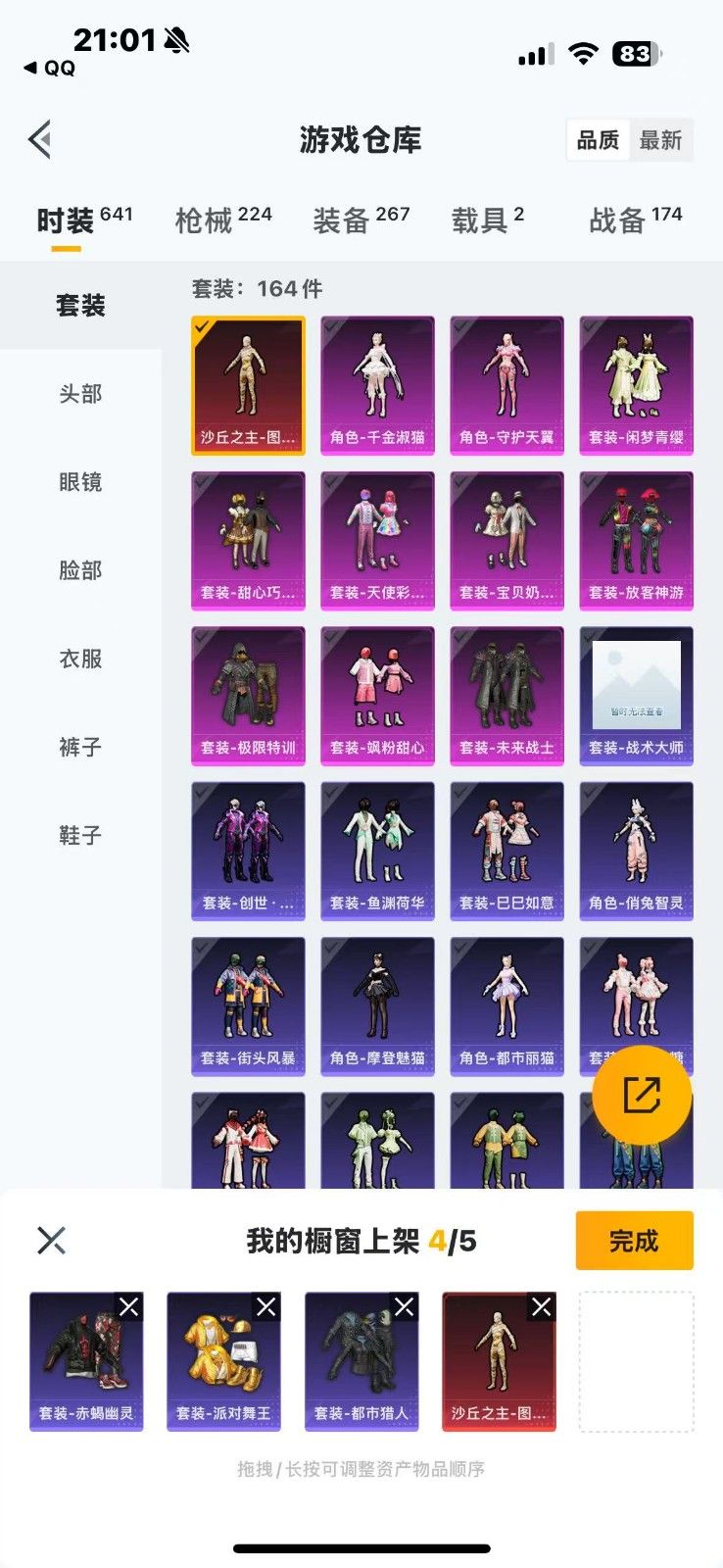Open the 载具 tab
The height and width of the screenshot is (1568, 723).
click(488, 220)
